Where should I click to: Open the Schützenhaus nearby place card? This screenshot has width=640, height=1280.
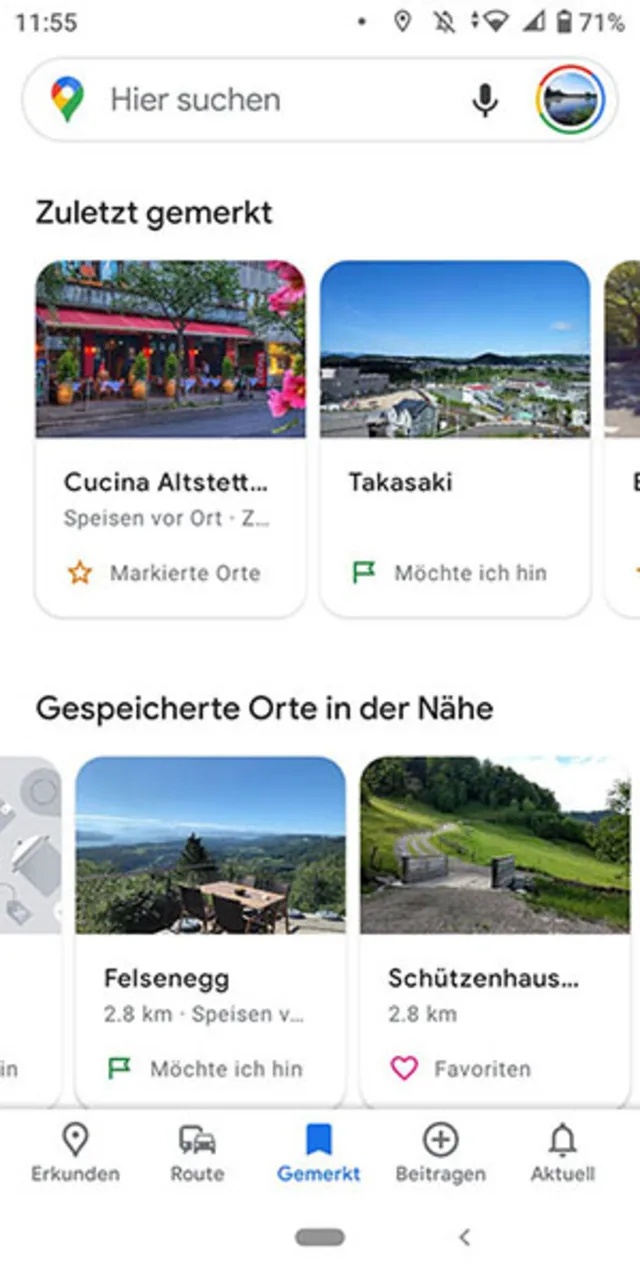495,932
